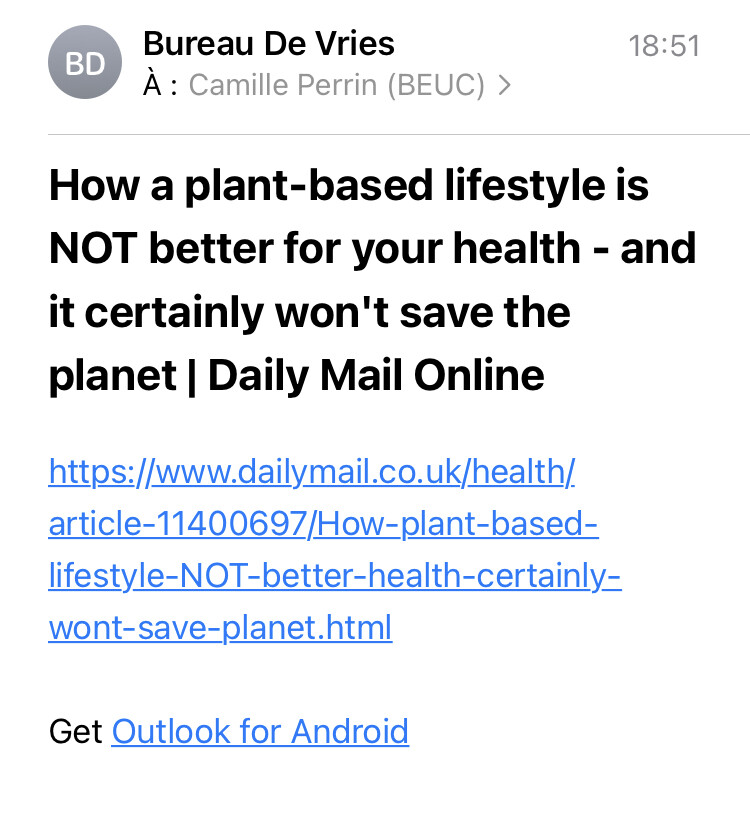
Task: View sender Bureau De Vries
Action: click(269, 44)
